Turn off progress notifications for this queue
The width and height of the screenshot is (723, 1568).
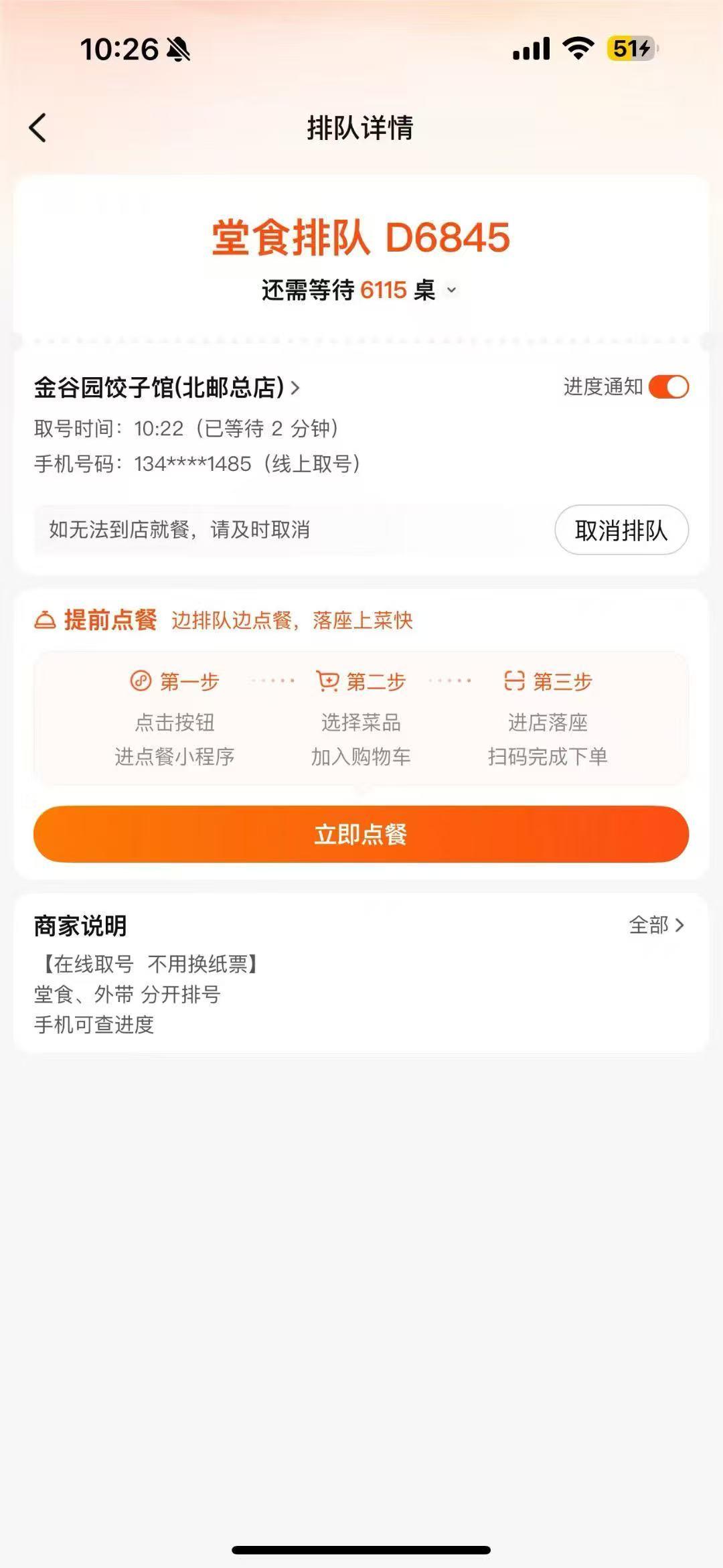[x=668, y=387]
